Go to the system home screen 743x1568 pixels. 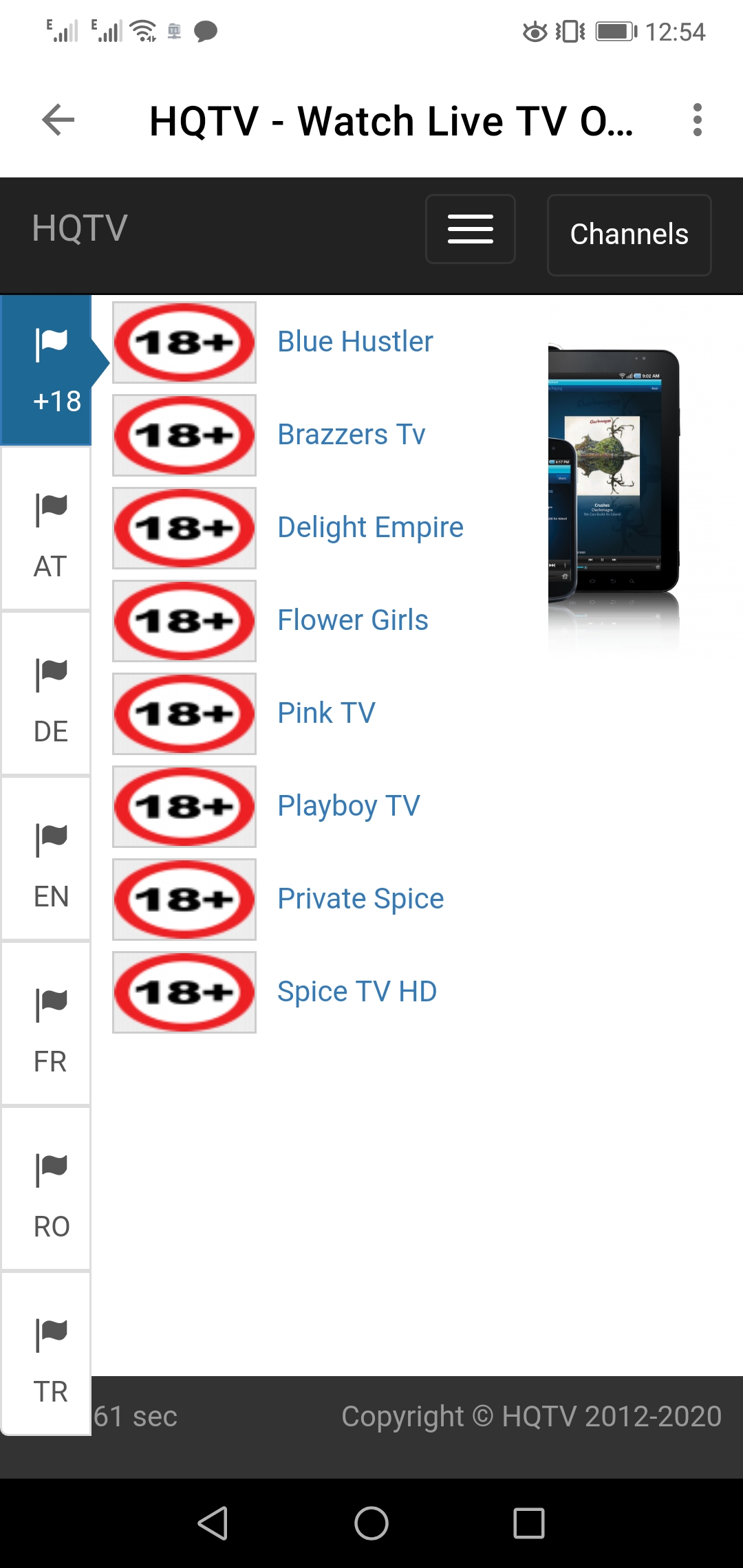pyautogui.click(x=371, y=1523)
